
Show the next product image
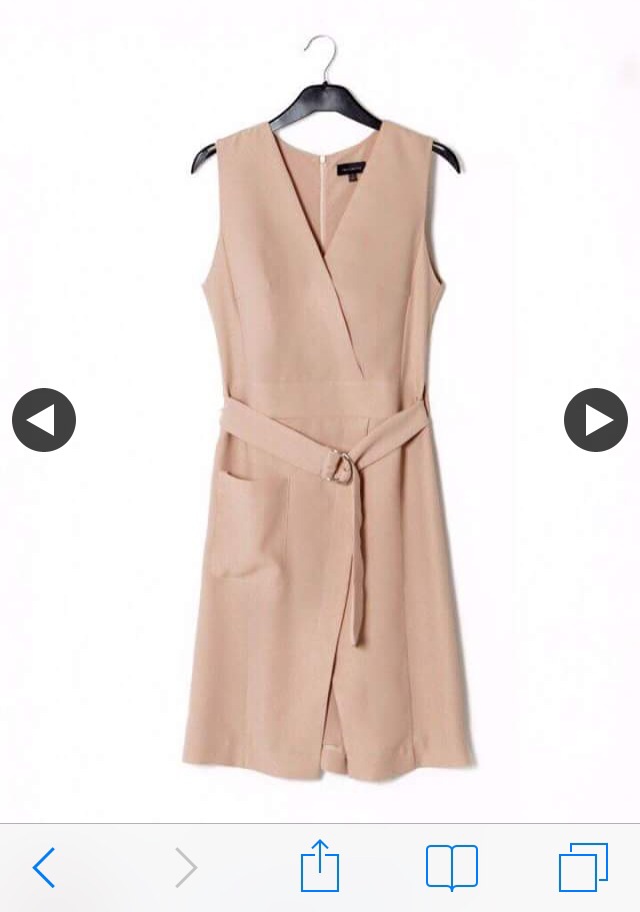pyautogui.click(x=596, y=420)
